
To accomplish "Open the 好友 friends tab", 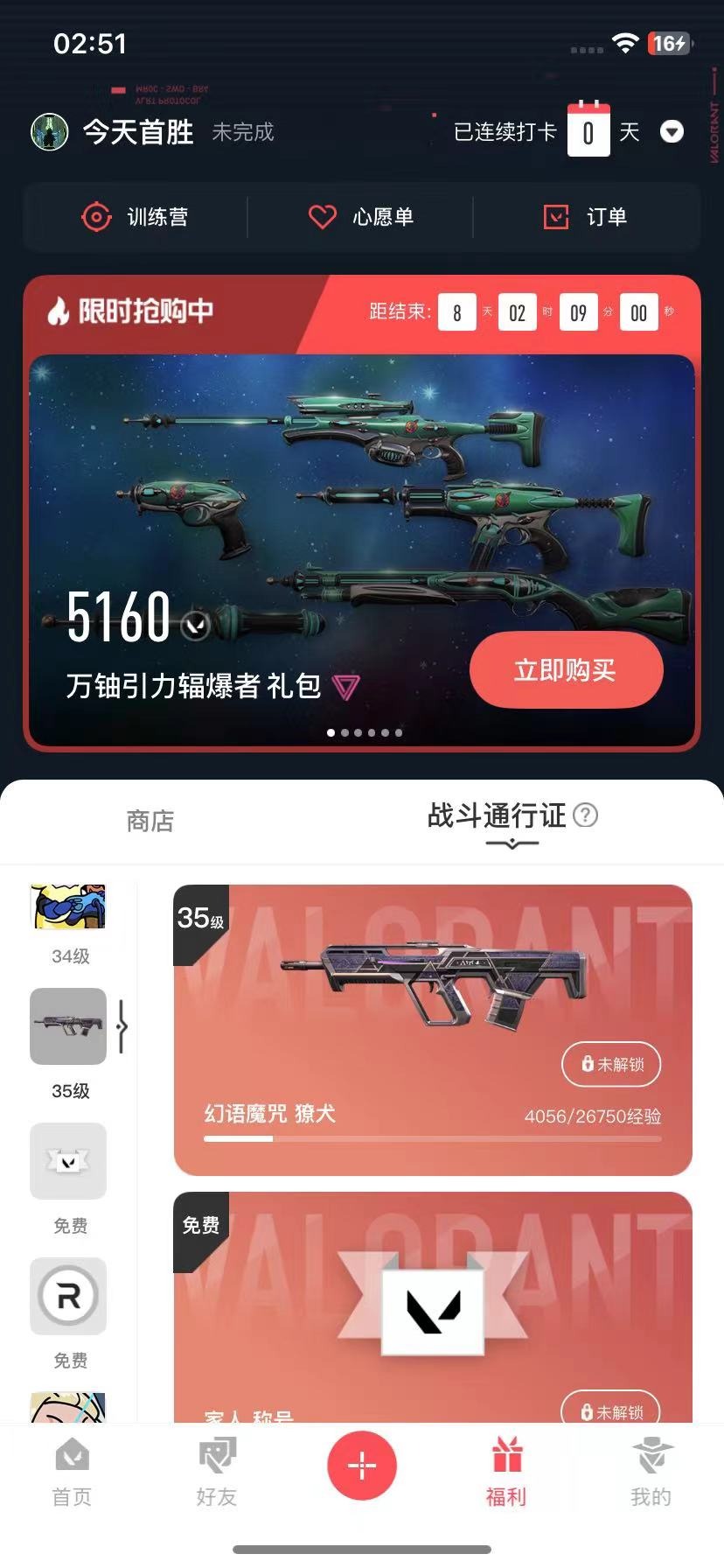I will coord(217,1473).
